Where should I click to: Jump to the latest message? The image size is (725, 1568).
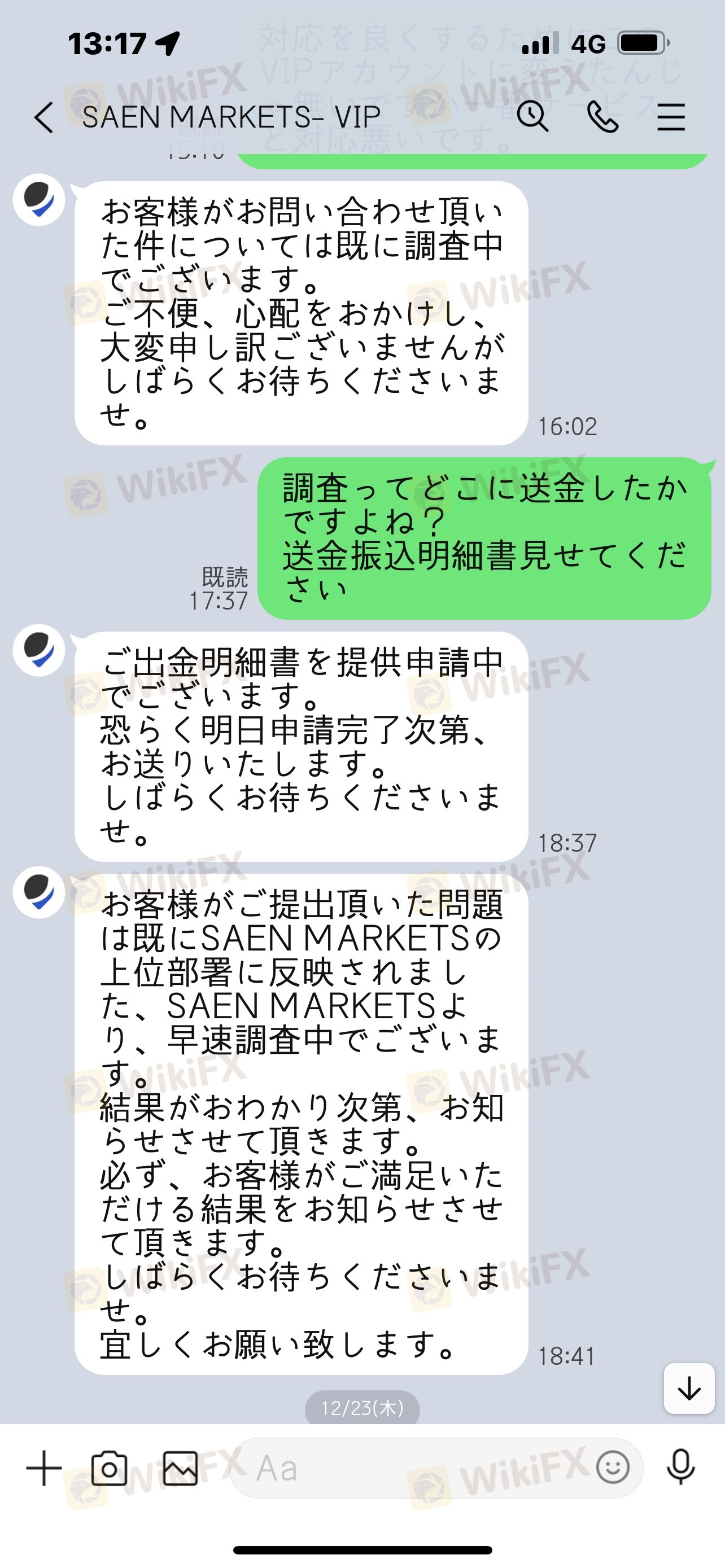689,1389
